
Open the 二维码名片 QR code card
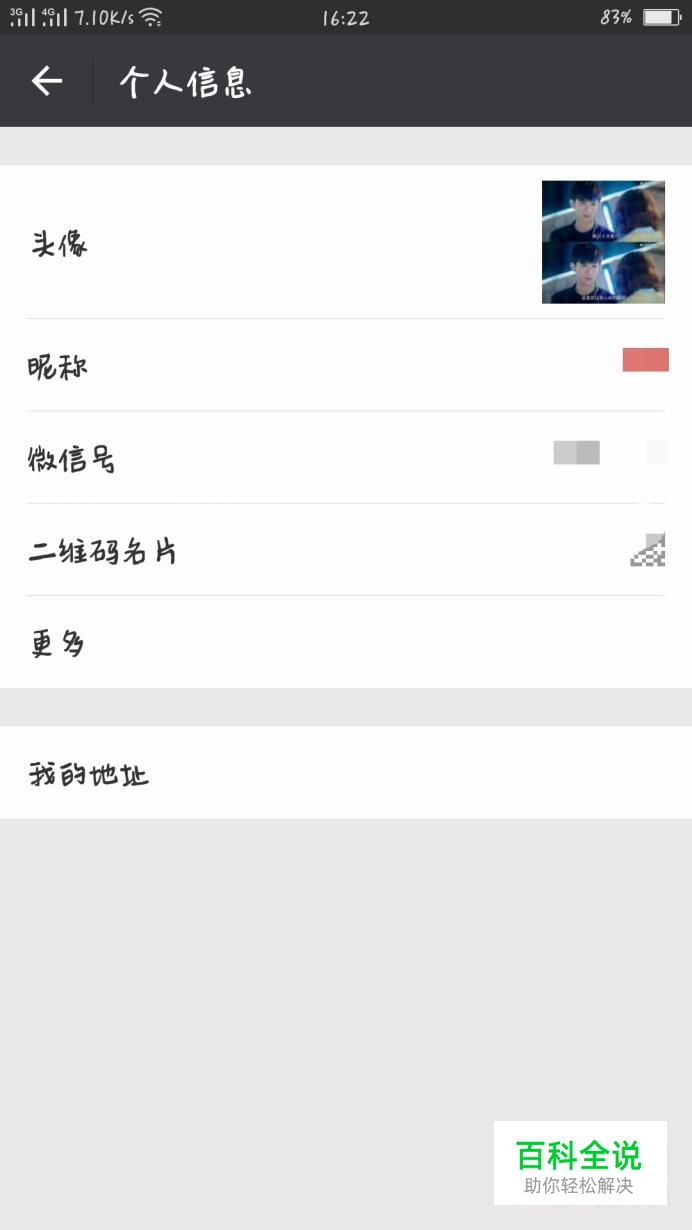point(346,550)
